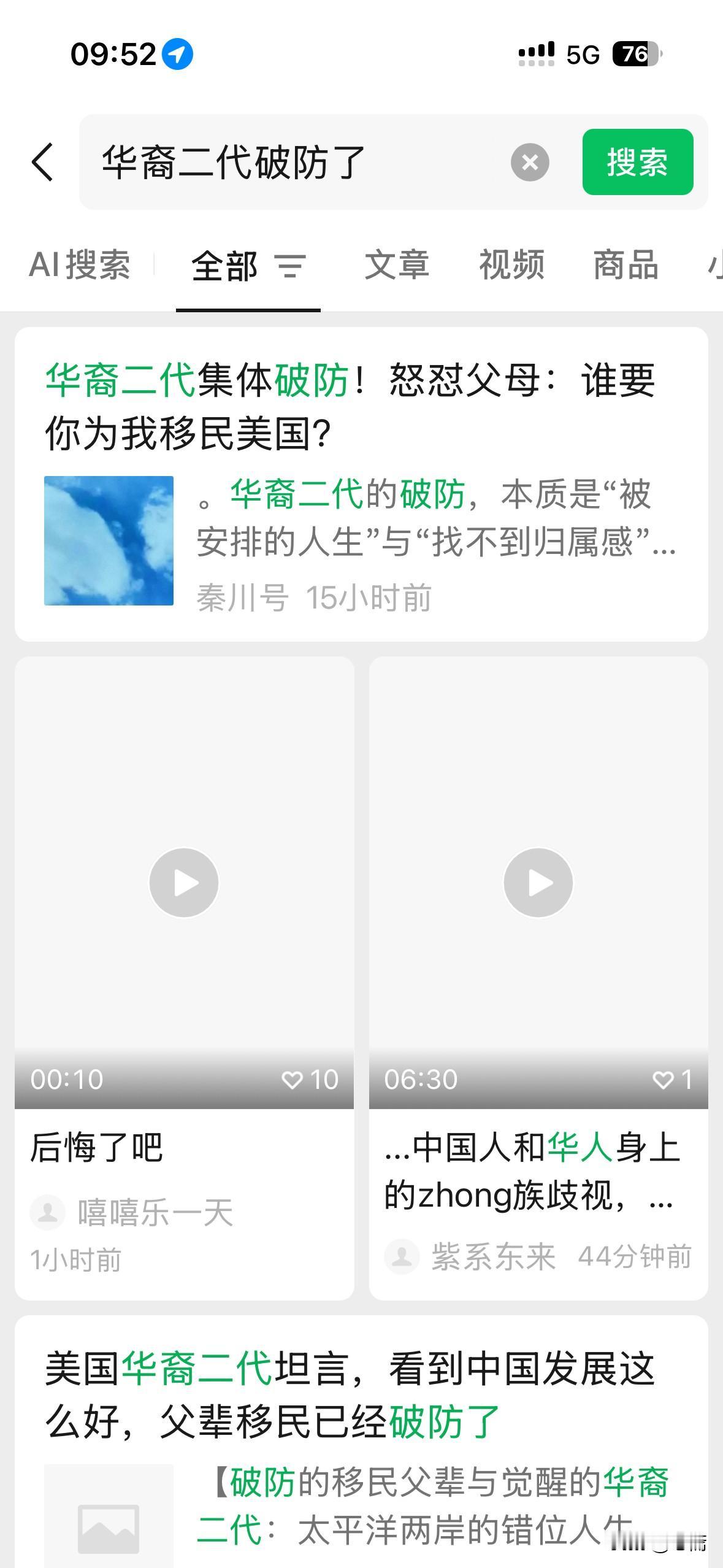Image resolution: width=723 pixels, height=1568 pixels.
Task: Open the AI搜索 tab
Action: pyautogui.click(x=82, y=266)
